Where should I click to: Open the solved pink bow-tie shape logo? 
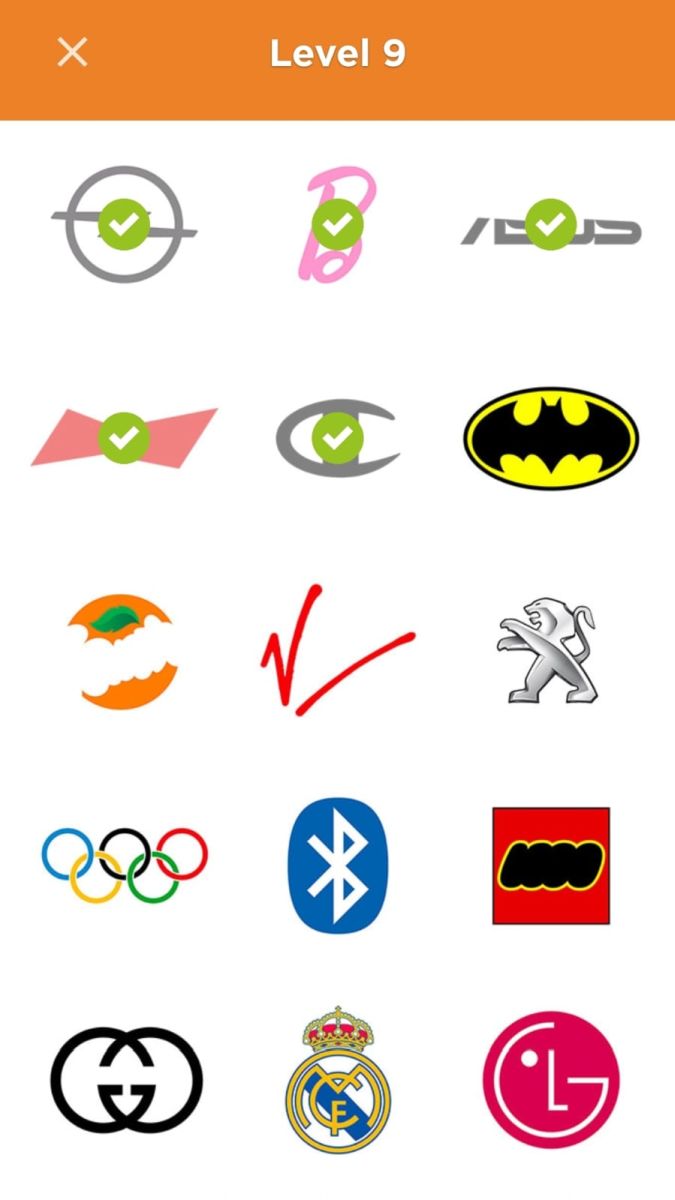click(124, 437)
